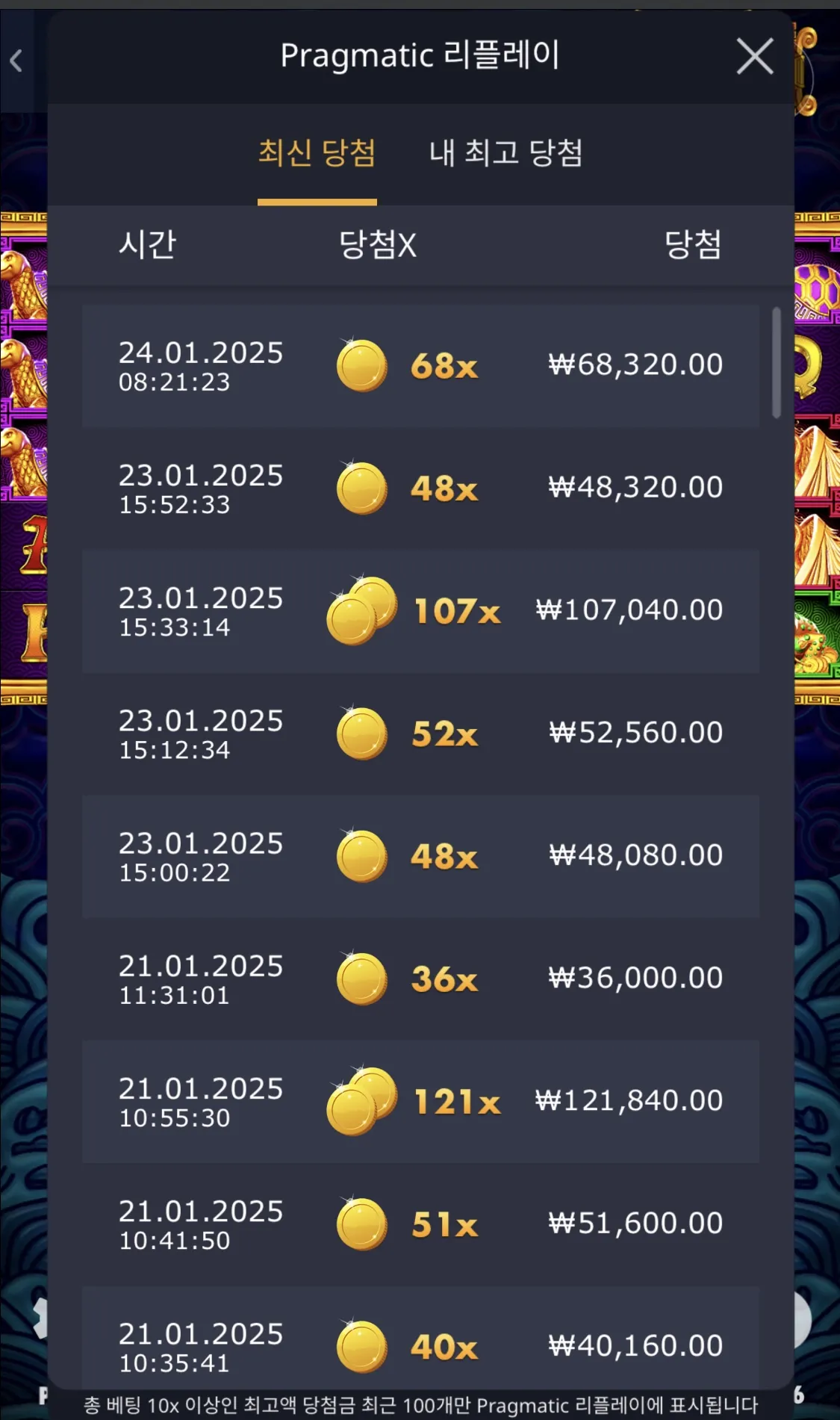The width and height of the screenshot is (840, 1420).
Task: Close the Pragmatic 리플레이 dialog
Action: click(754, 57)
